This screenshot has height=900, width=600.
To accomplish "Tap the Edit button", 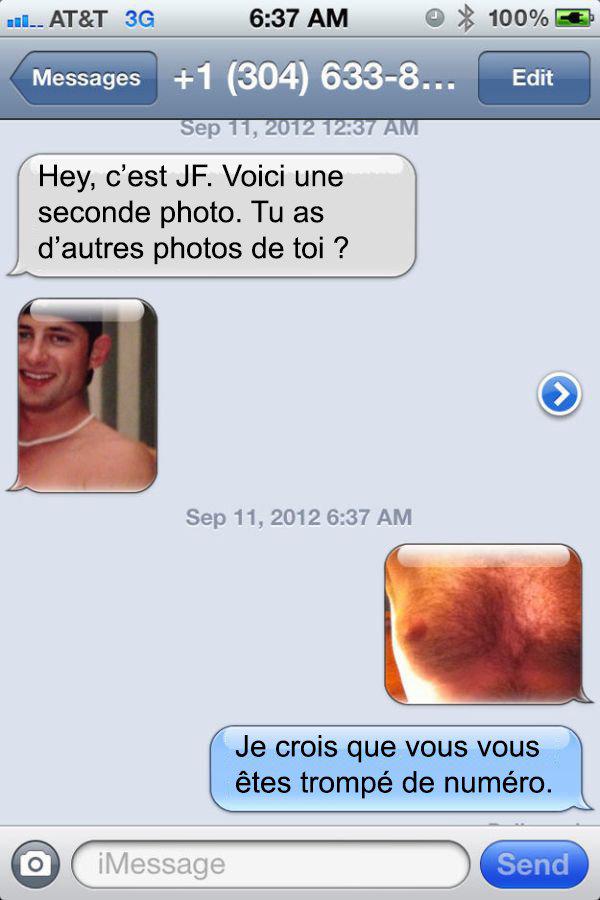I will [x=533, y=78].
